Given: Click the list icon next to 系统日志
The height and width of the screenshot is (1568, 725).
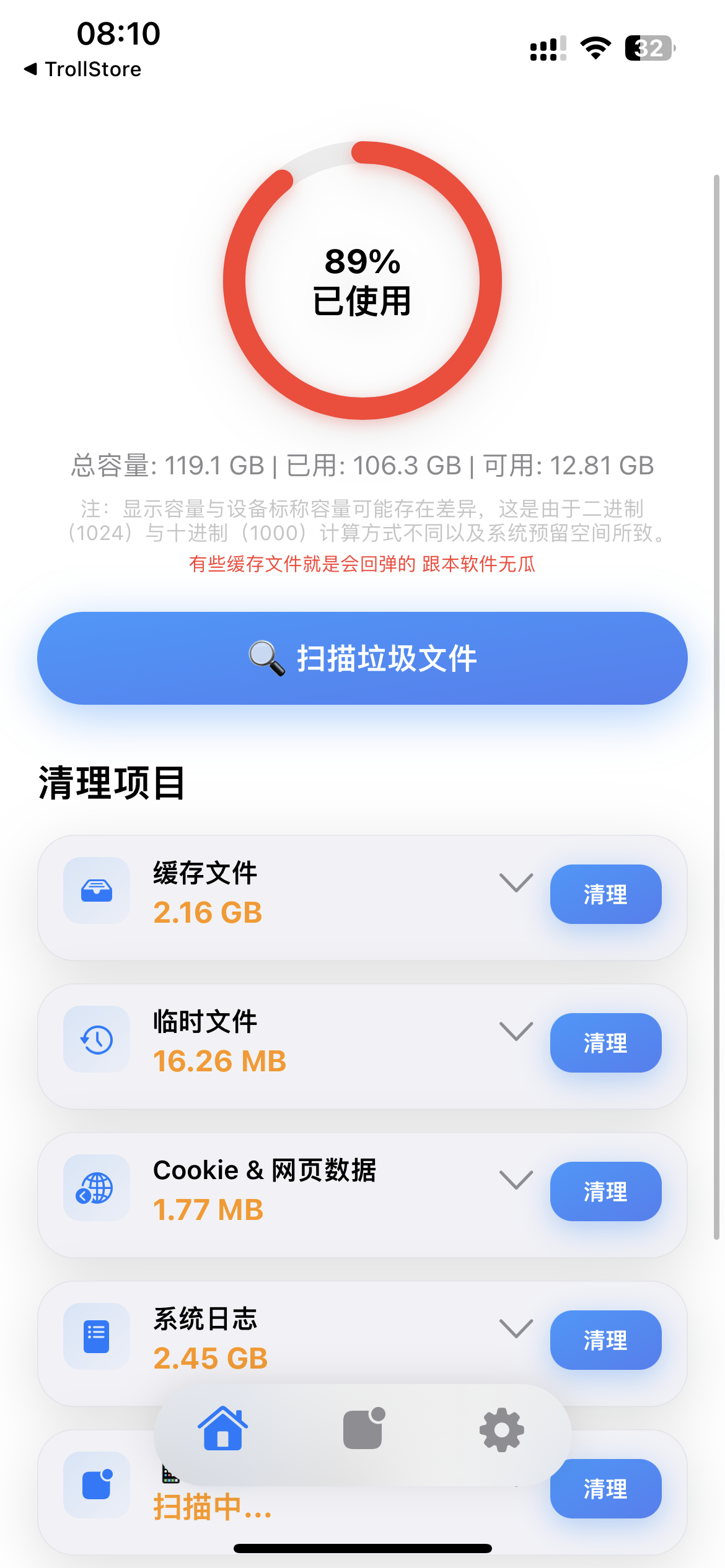Looking at the screenshot, I should [96, 1338].
